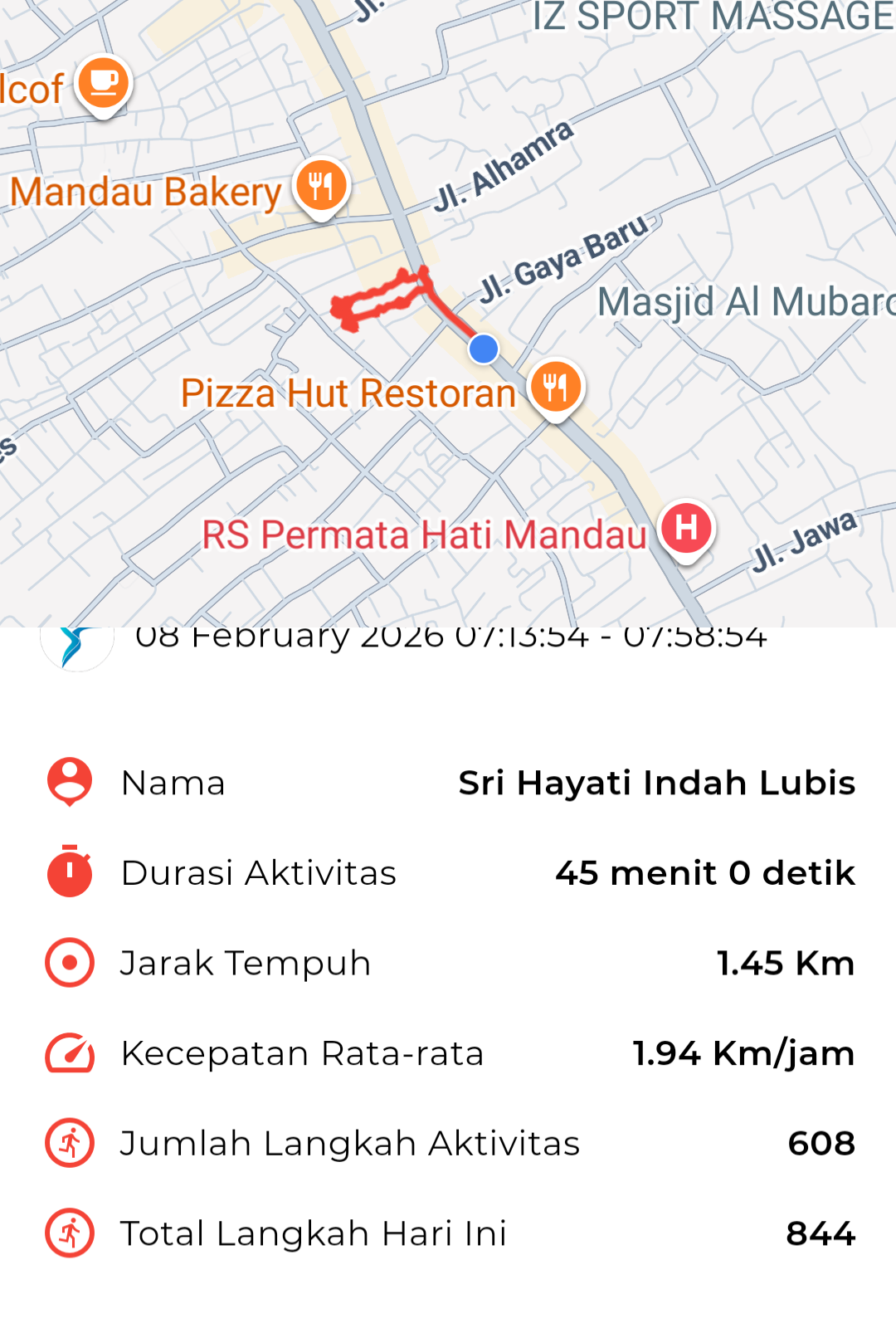The width and height of the screenshot is (896, 1333).
Task: Tap the blue current location dot
Action: click(x=484, y=349)
